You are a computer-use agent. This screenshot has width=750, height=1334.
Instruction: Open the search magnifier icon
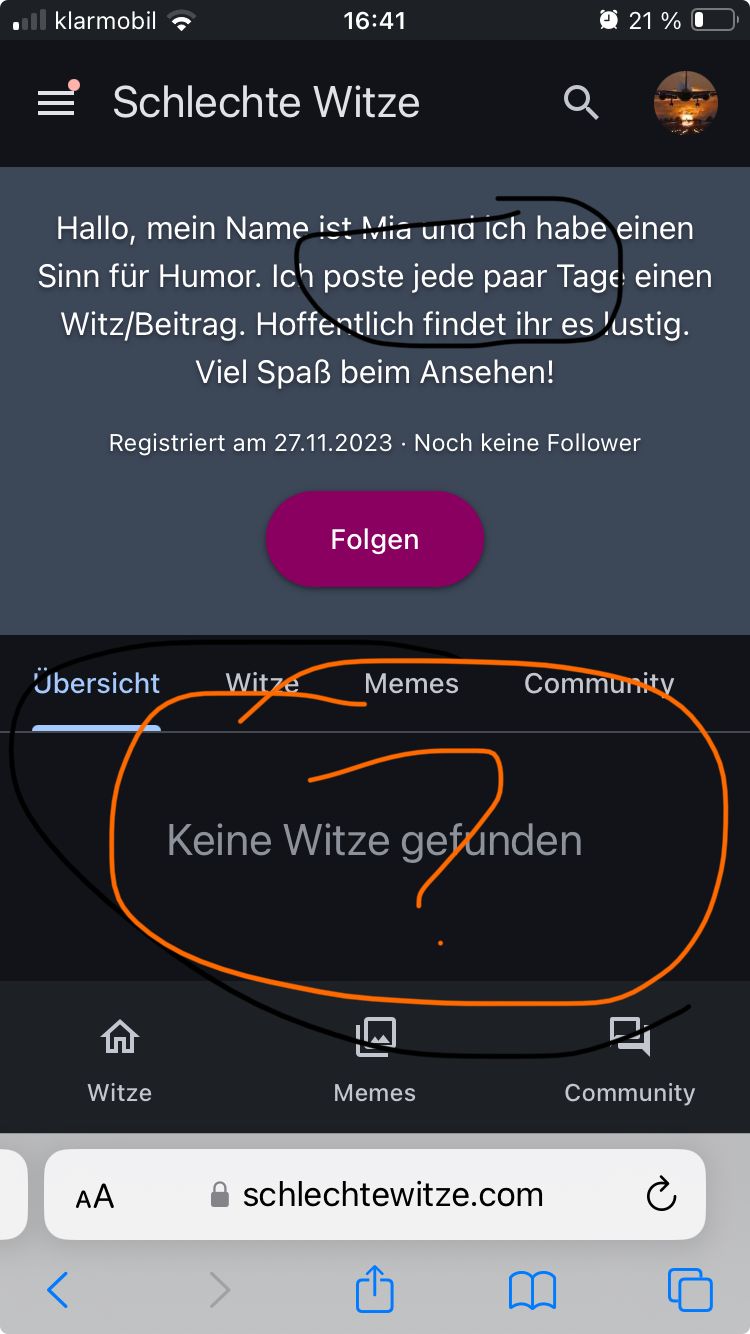point(581,103)
